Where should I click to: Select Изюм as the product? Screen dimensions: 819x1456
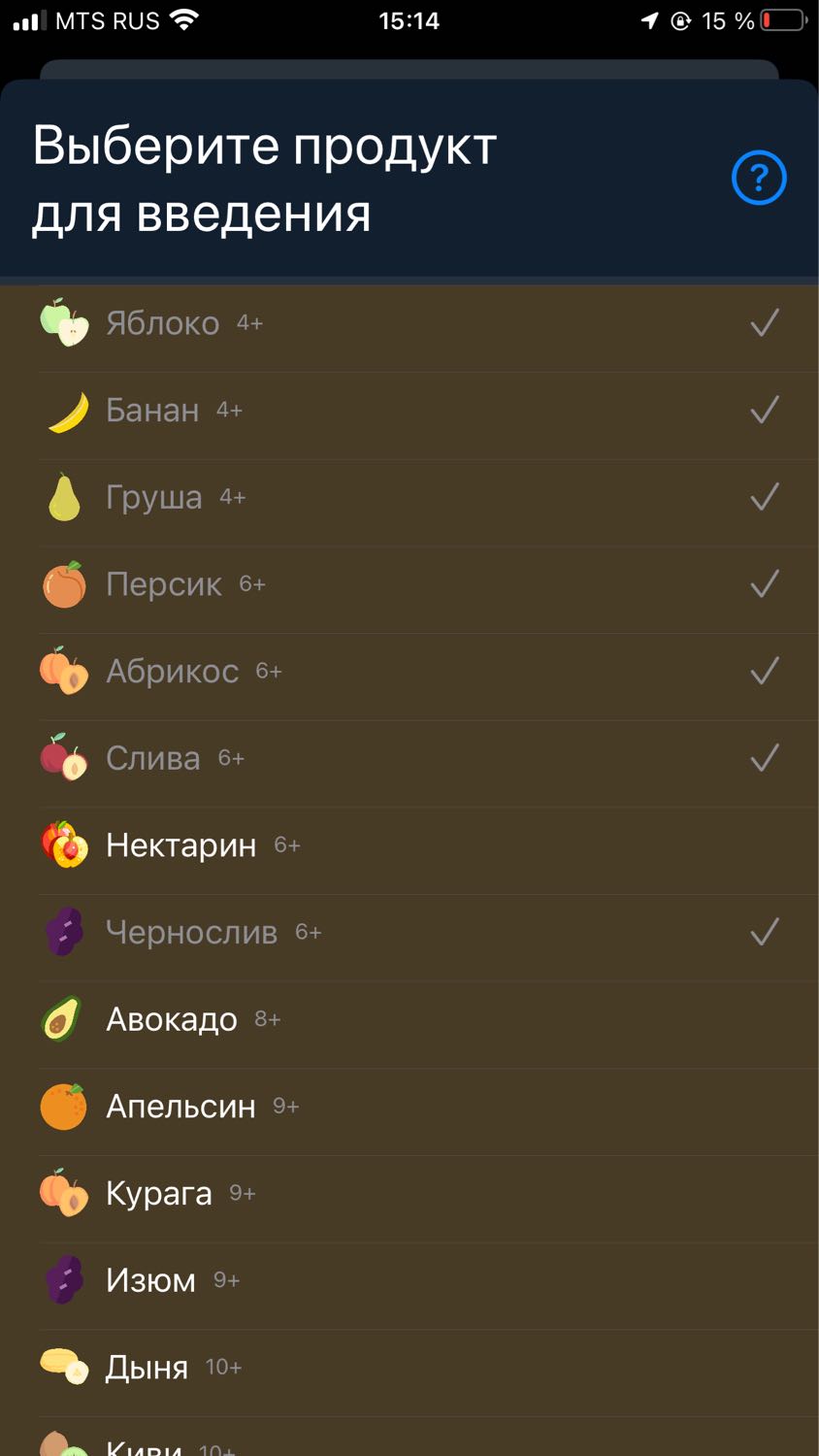pos(409,1280)
